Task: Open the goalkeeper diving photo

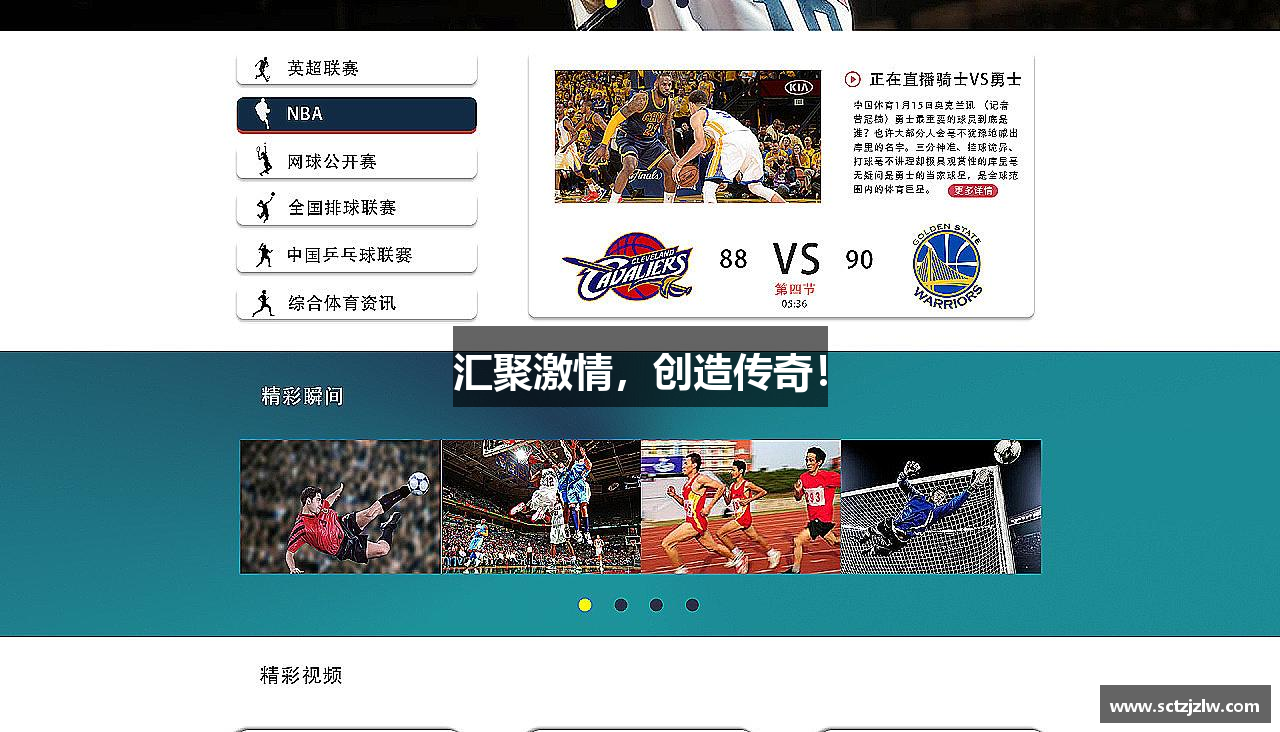Action: pos(940,507)
